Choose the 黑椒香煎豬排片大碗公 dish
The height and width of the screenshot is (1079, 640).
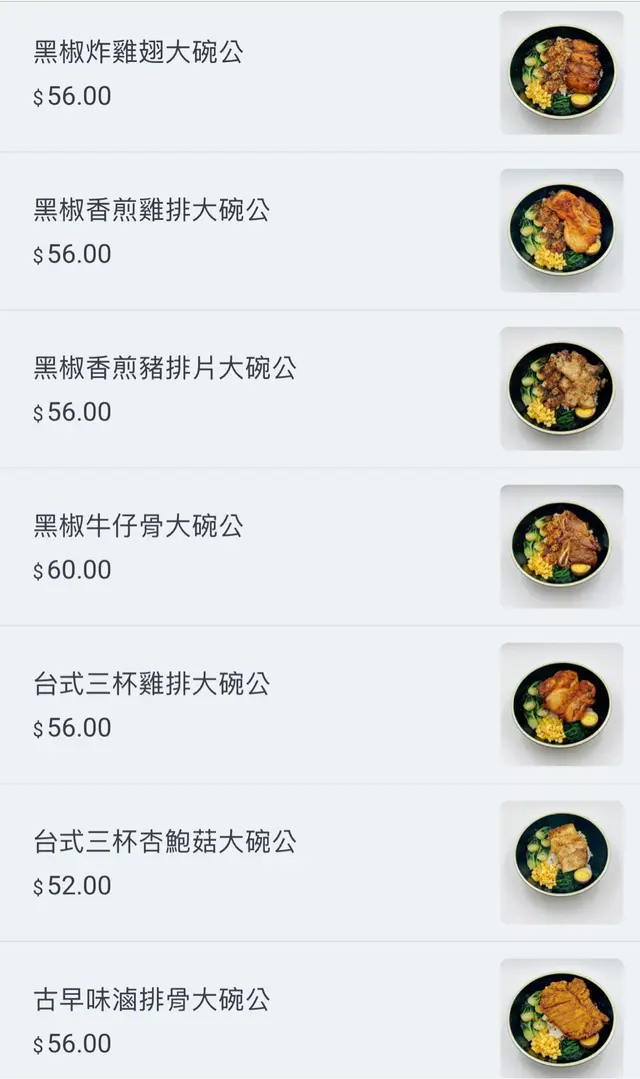pyautogui.click(x=165, y=369)
